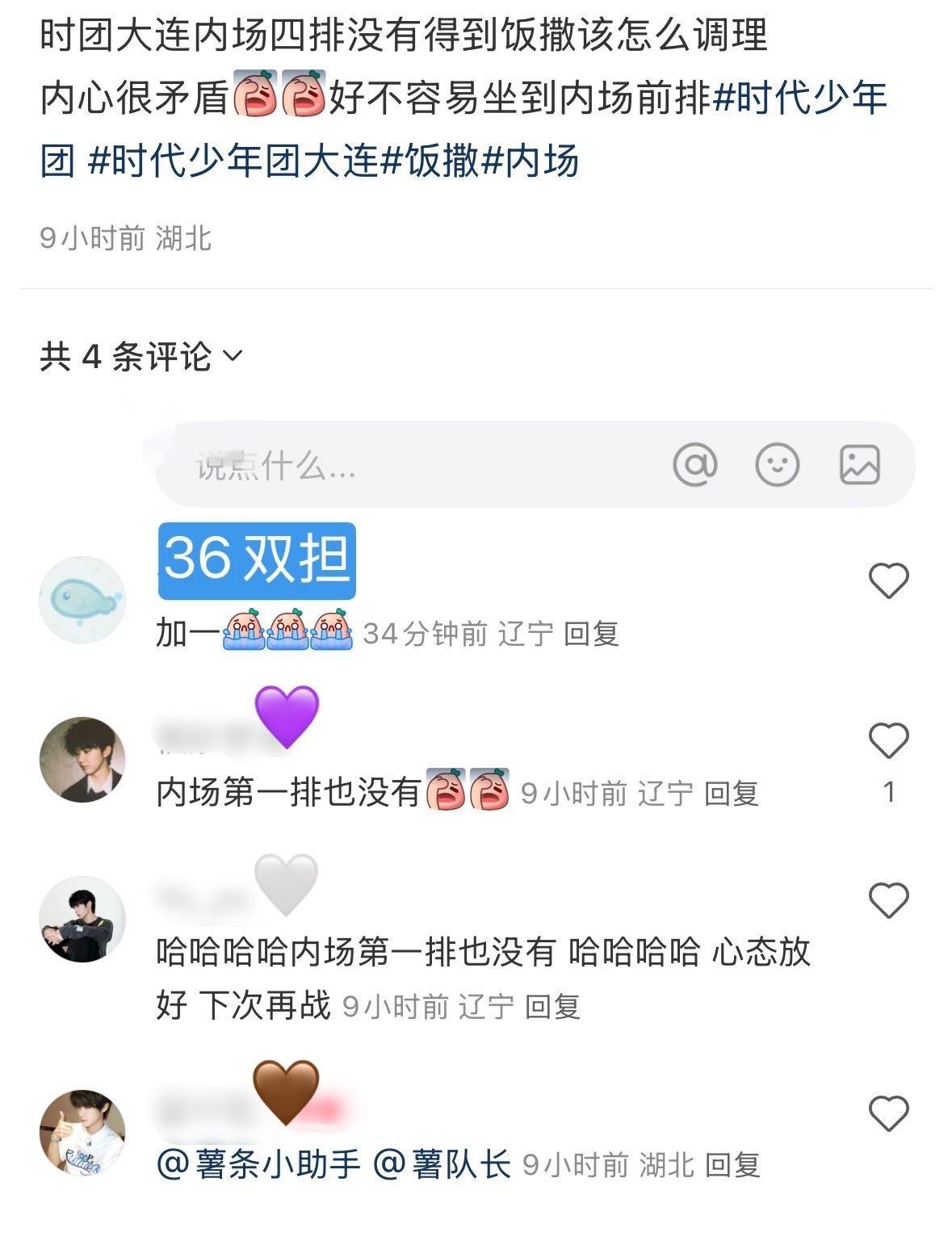Tap the @ mention icon
This screenshot has width=952, height=1245.
tap(694, 464)
